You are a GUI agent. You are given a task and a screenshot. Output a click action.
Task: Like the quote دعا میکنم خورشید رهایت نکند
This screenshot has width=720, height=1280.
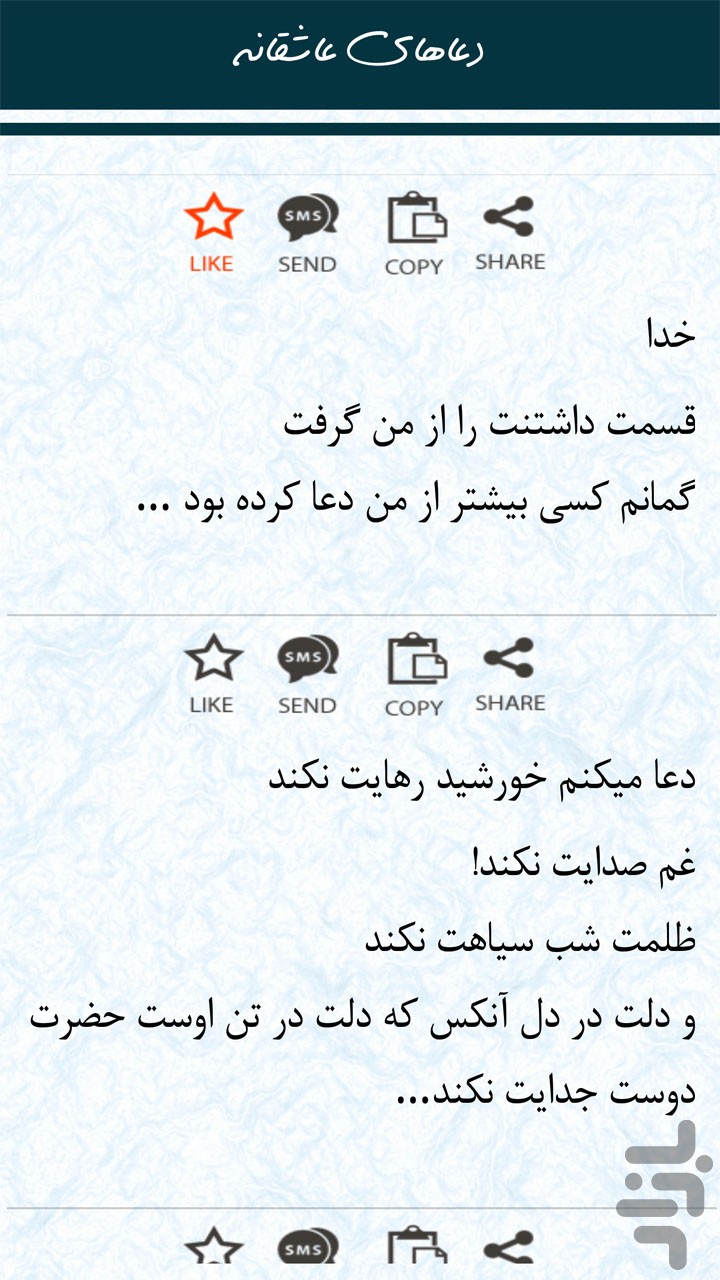tap(213, 675)
